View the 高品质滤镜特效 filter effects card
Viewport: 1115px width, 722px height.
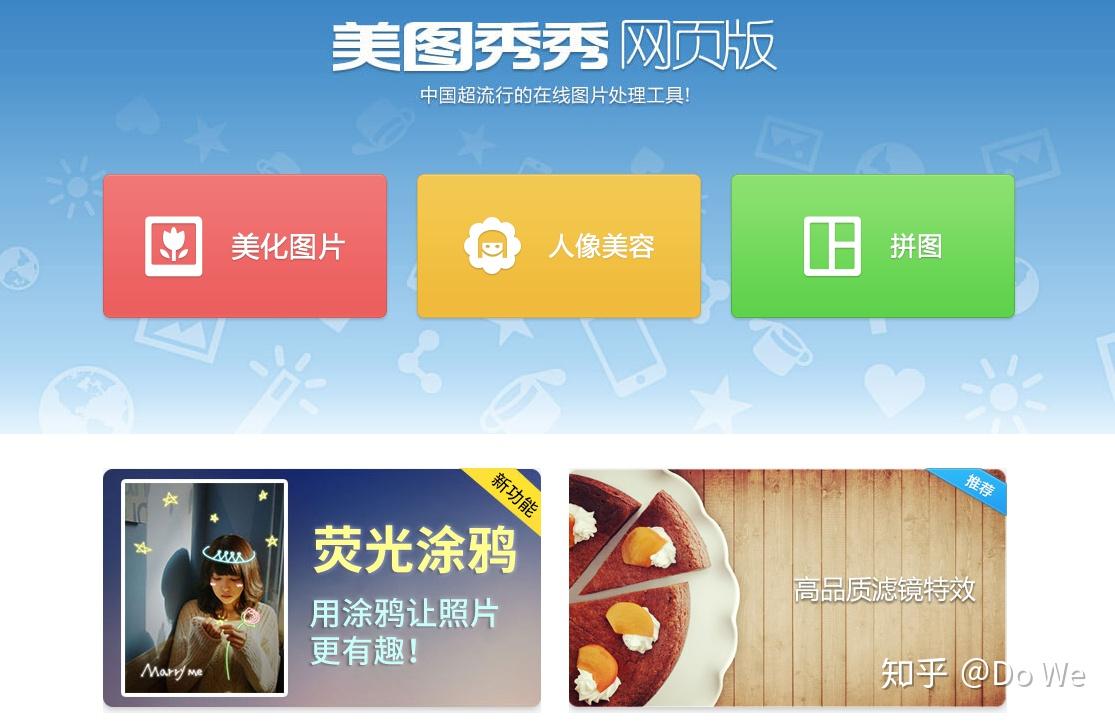[787, 588]
